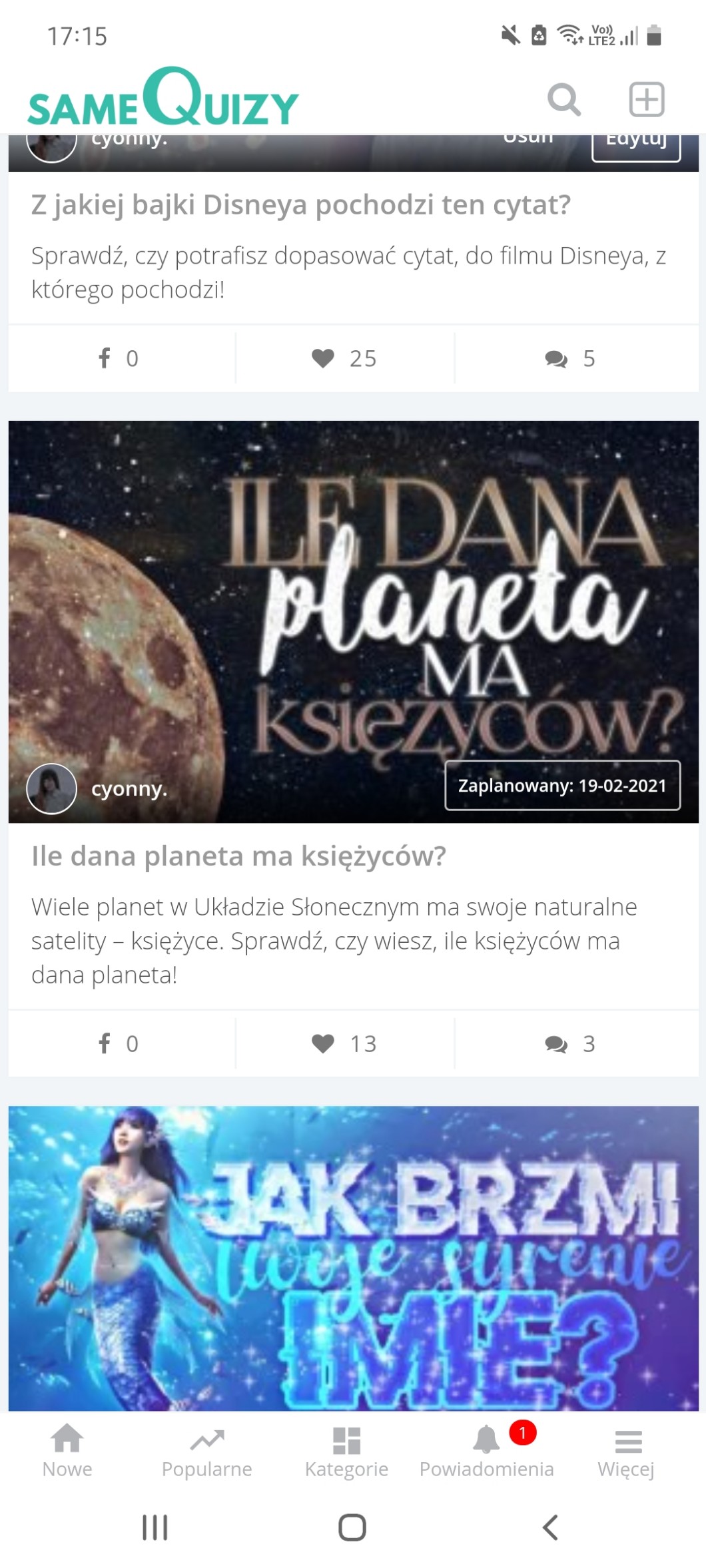706x1568 pixels.
Task: Share the planet moons quiz on Facebook
Action: [119, 1043]
